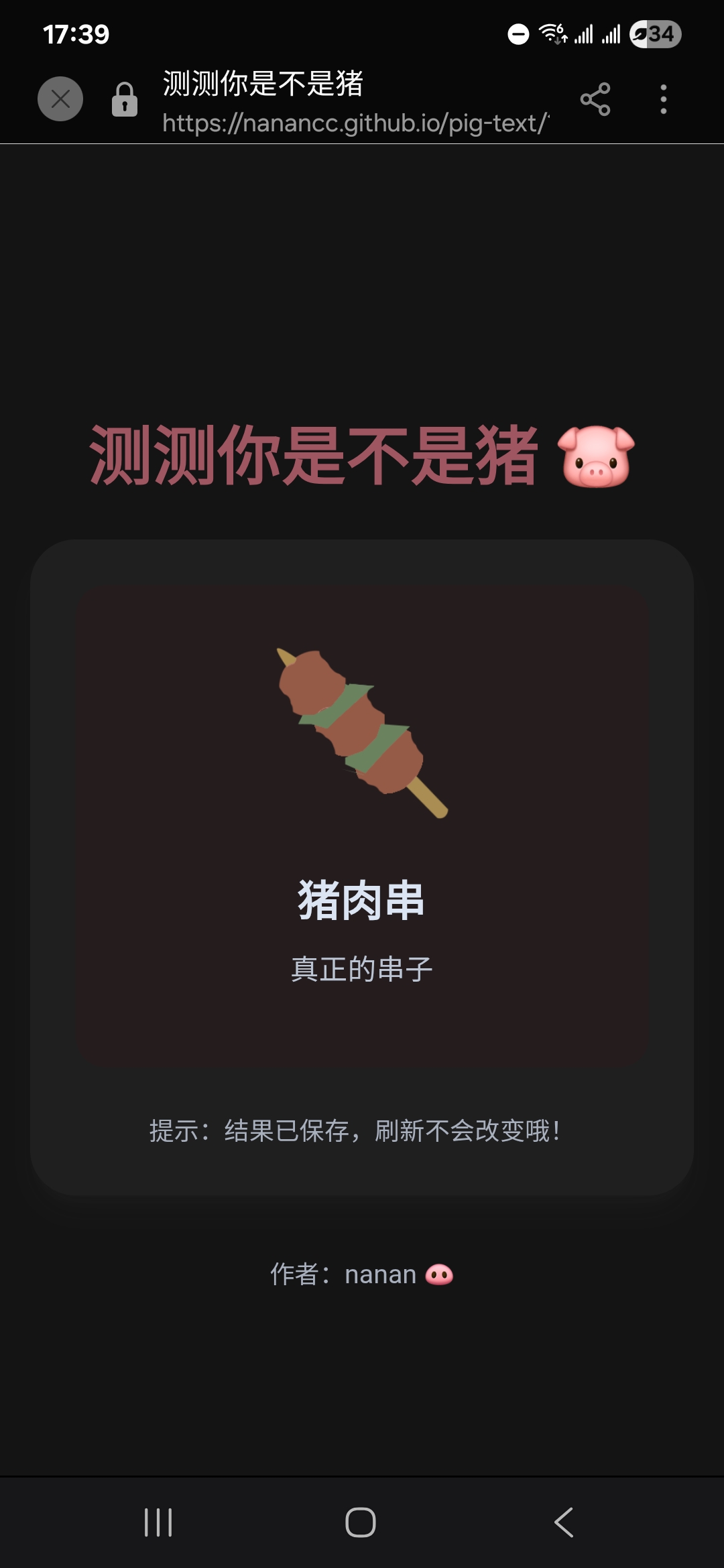Go to the home screen
This screenshot has height=1568, width=724.
(361, 1522)
